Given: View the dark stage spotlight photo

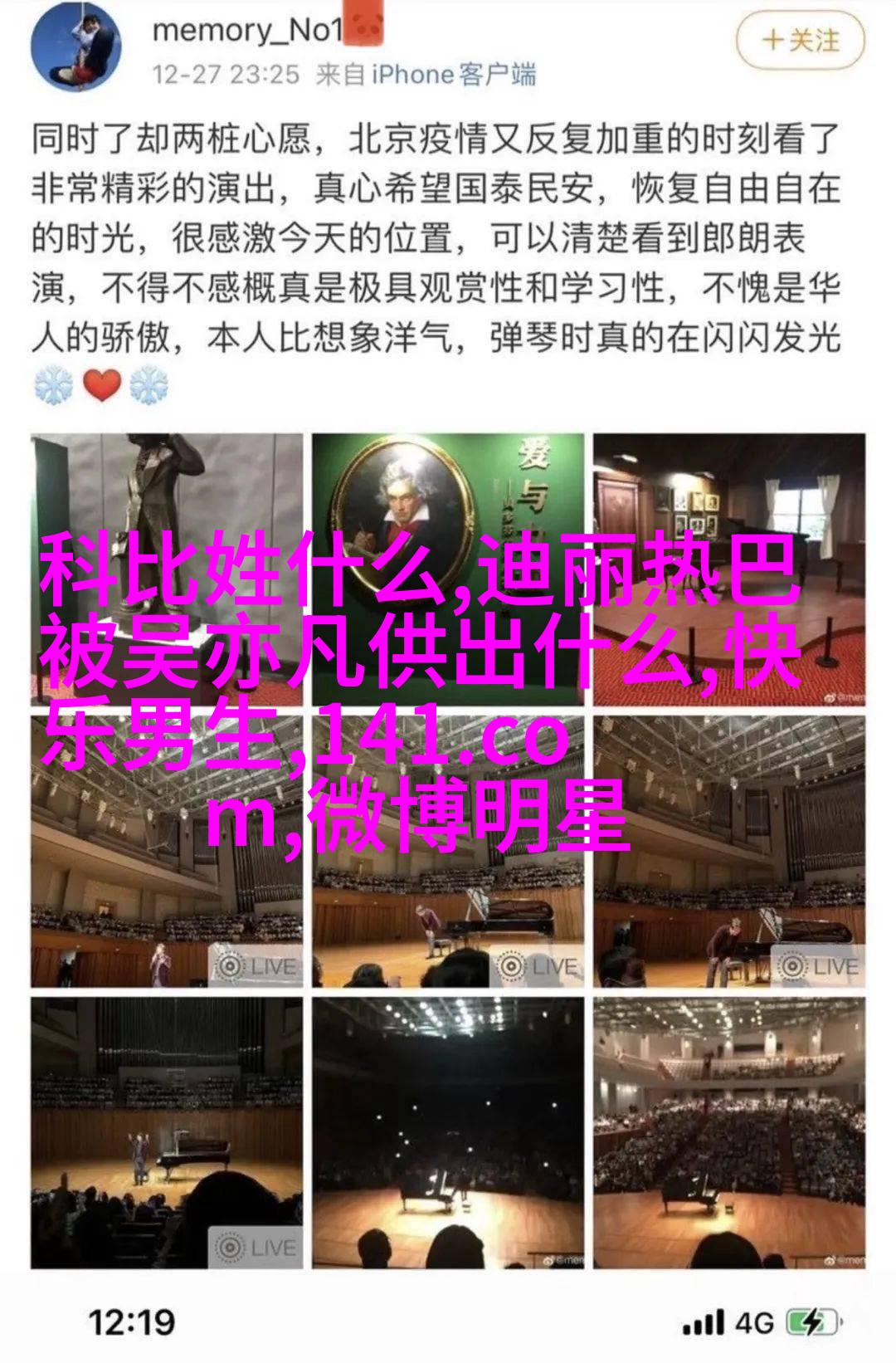Looking at the screenshot, I should point(447,1134).
